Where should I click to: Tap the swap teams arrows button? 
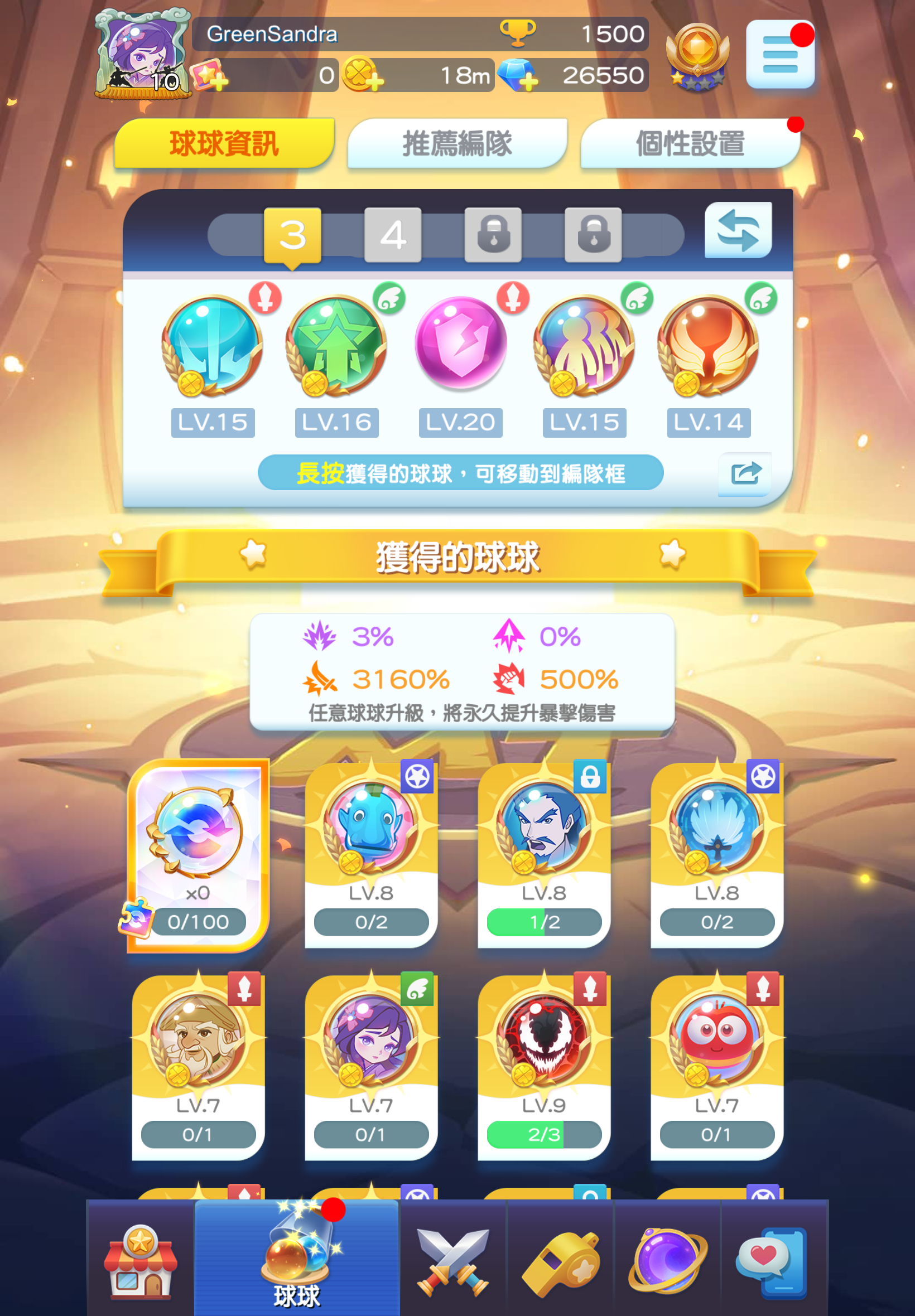(738, 230)
